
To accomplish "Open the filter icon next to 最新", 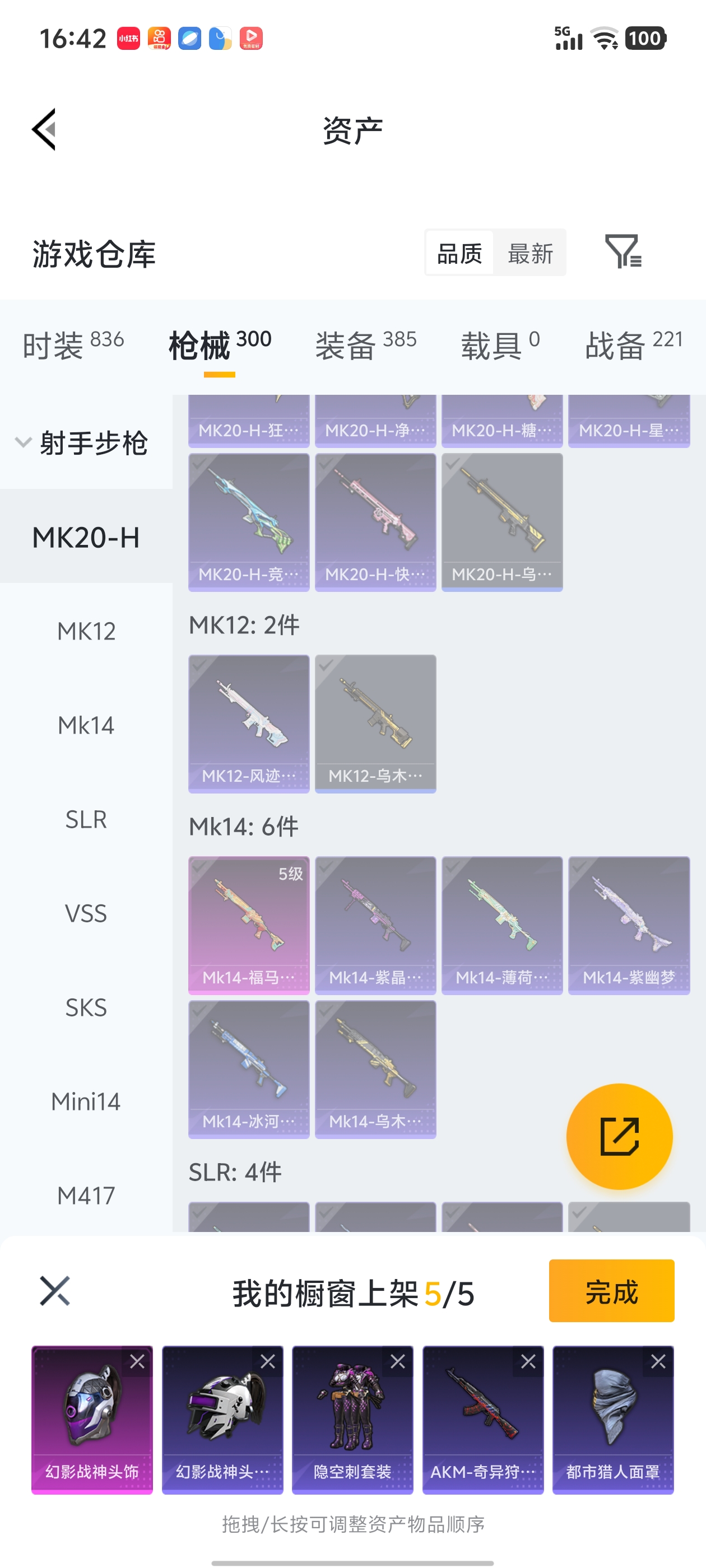I will (623, 251).
